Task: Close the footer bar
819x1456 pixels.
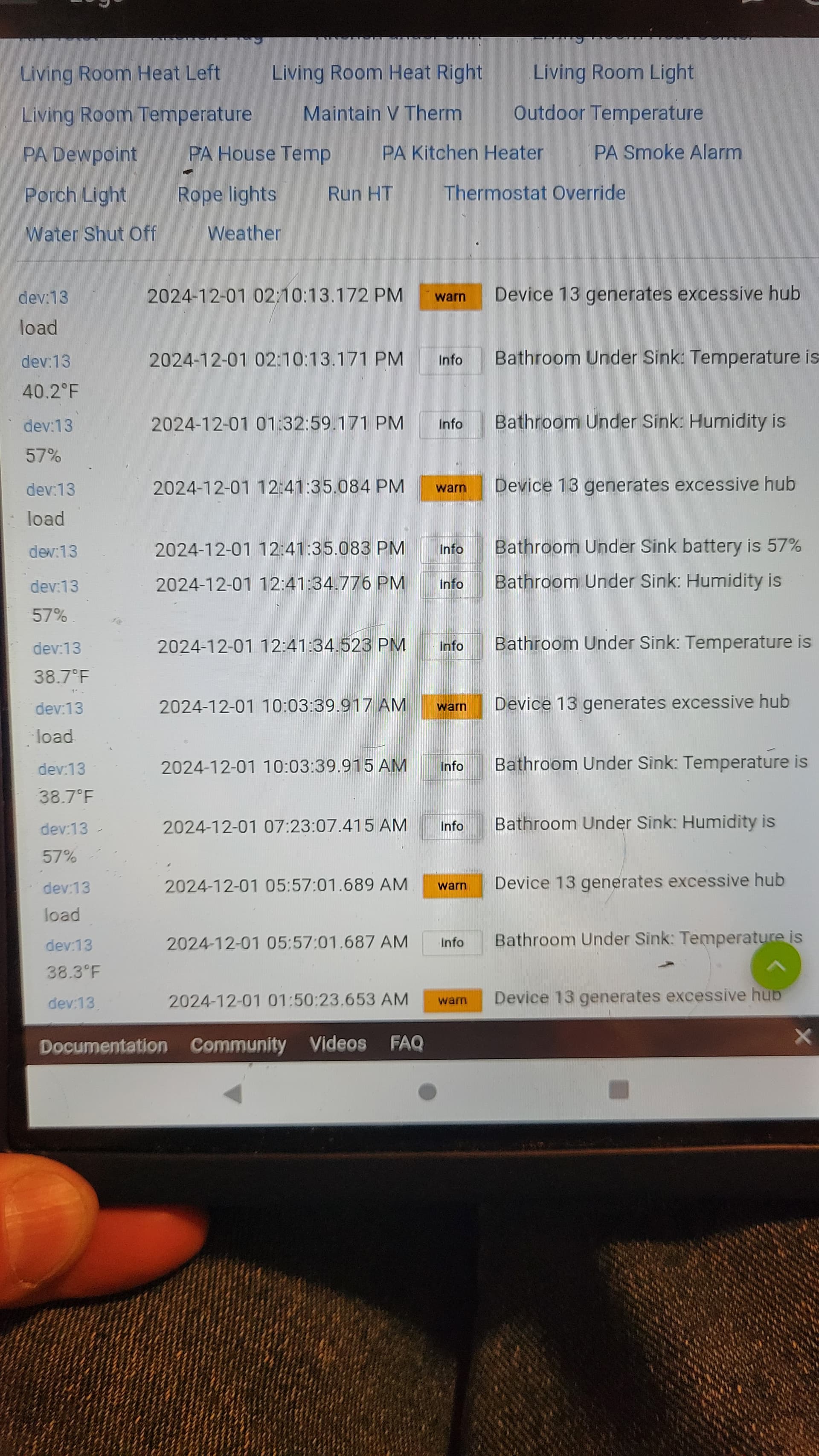Action: click(803, 1036)
